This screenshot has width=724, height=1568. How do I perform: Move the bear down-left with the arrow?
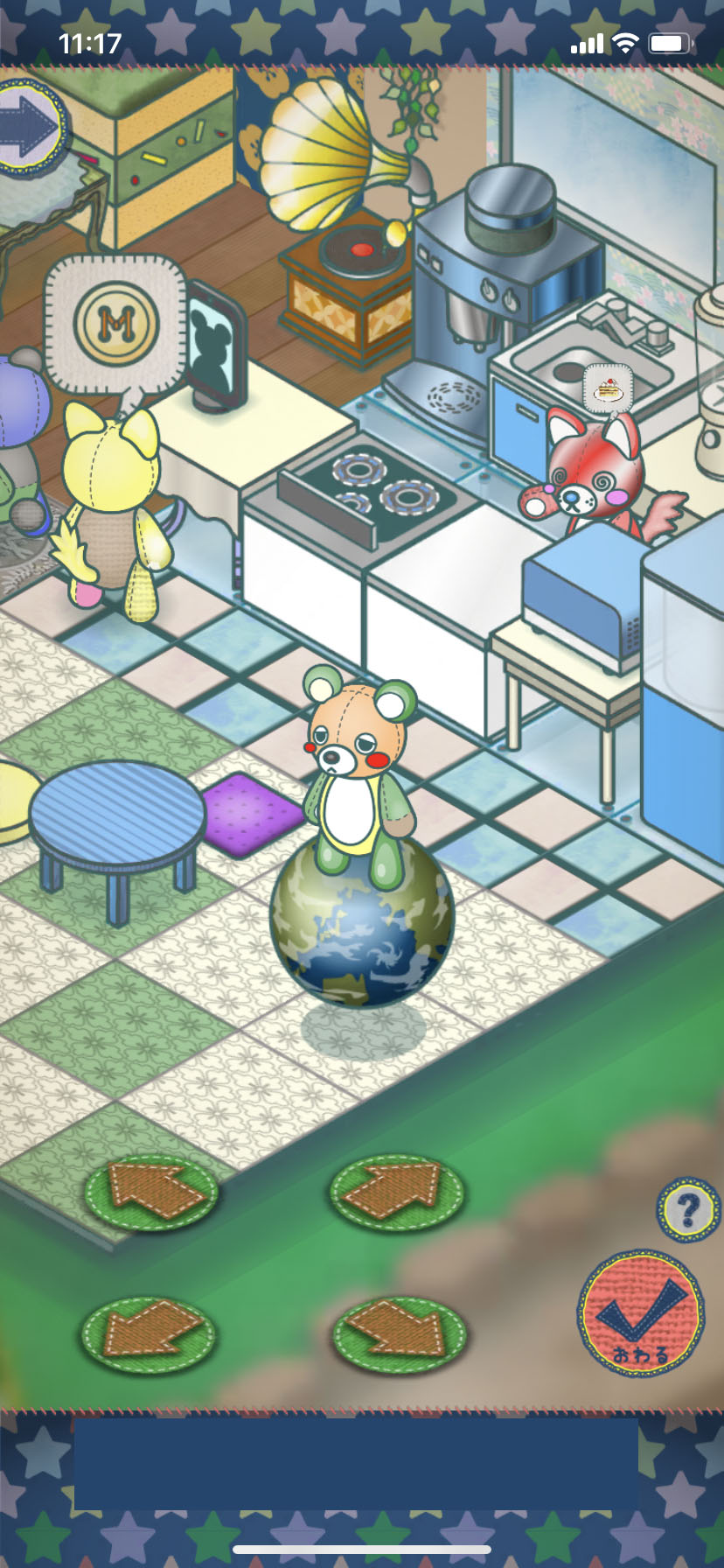tap(148, 1334)
